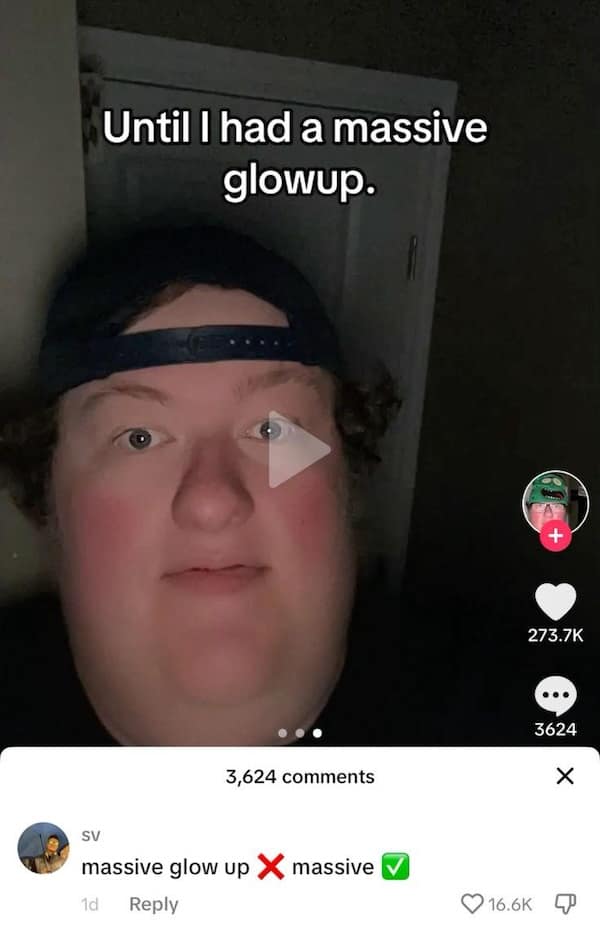
Task: Open SV's profile picture
Action: pyautogui.click(x=44, y=848)
